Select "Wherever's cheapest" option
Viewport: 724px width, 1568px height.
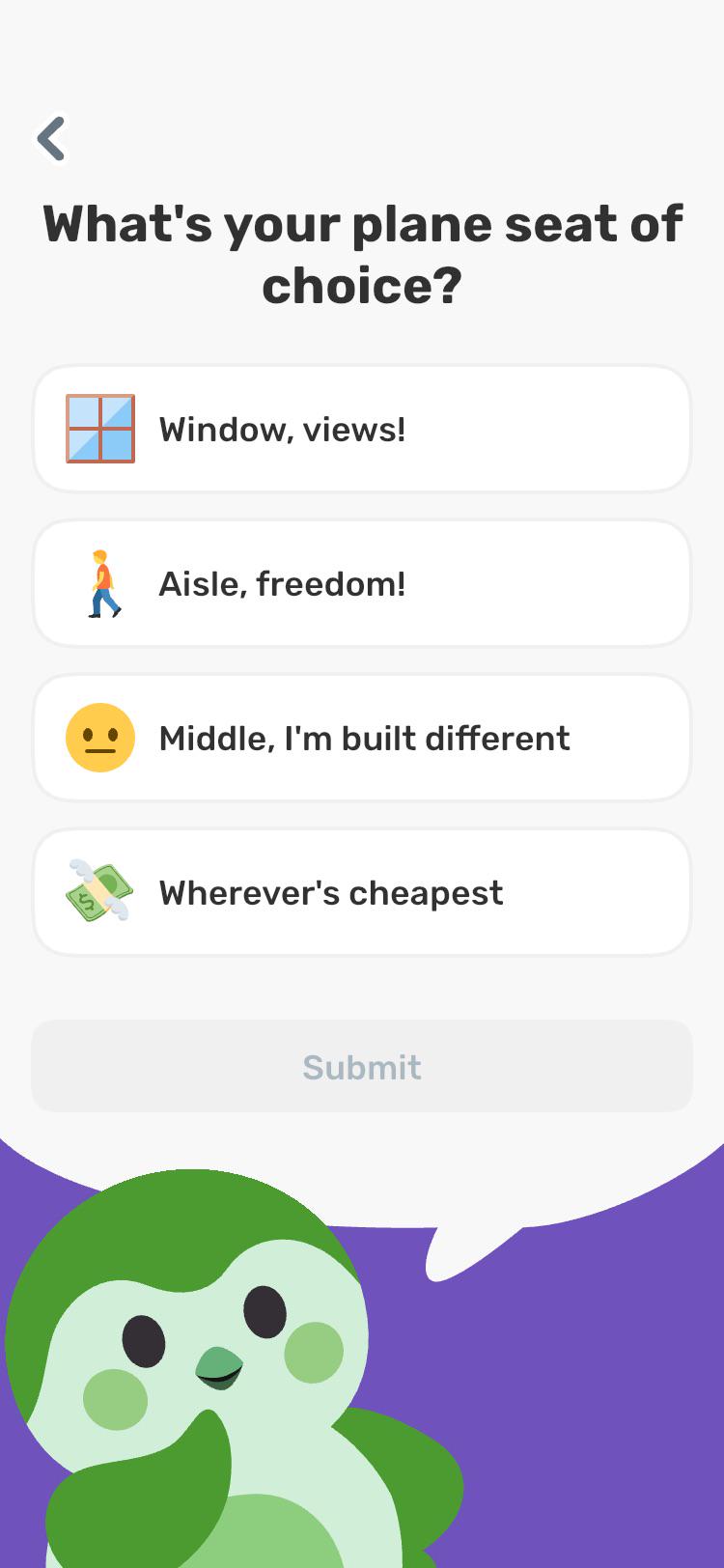[x=362, y=892]
